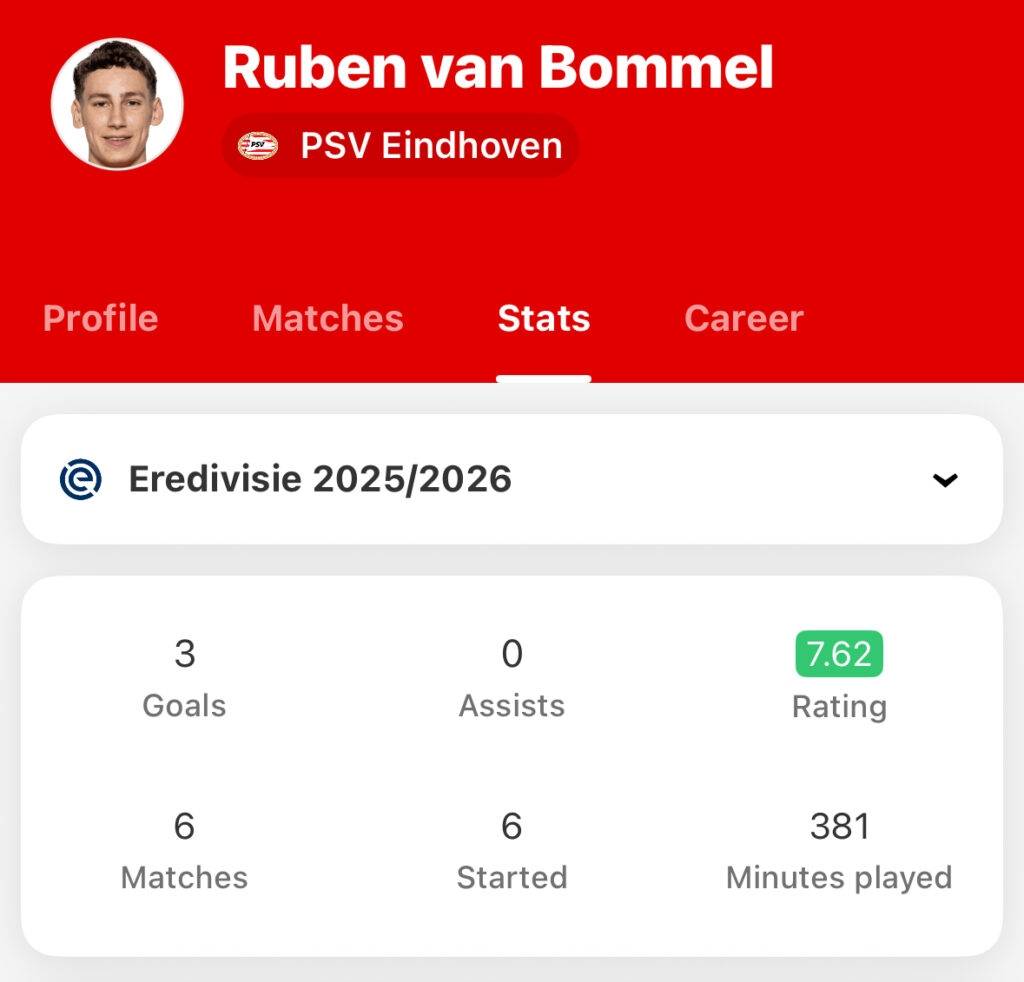Image resolution: width=1024 pixels, height=982 pixels.
Task: Open the Matches tab
Action: [328, 319]
